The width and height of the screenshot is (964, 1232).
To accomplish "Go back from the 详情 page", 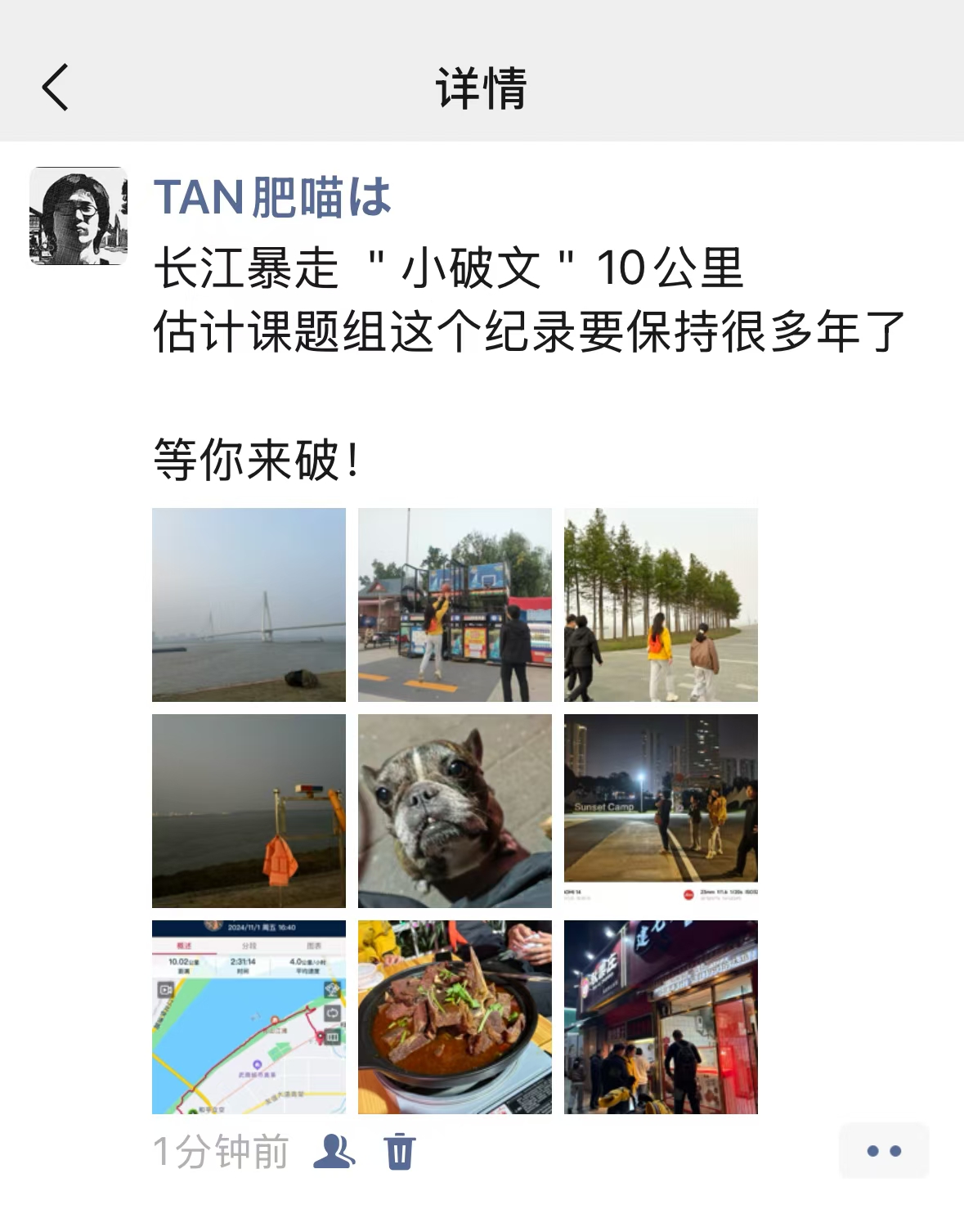I will tap(56, 88).
